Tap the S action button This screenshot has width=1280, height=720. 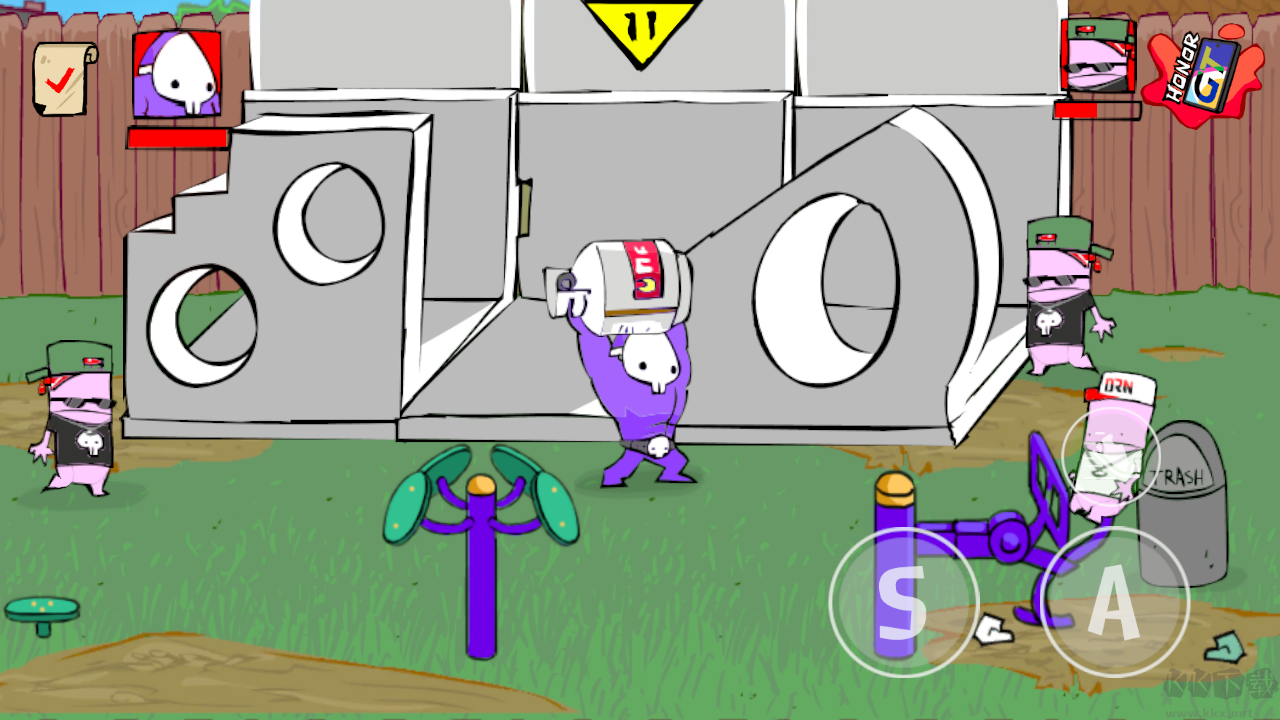coord(903,601)
